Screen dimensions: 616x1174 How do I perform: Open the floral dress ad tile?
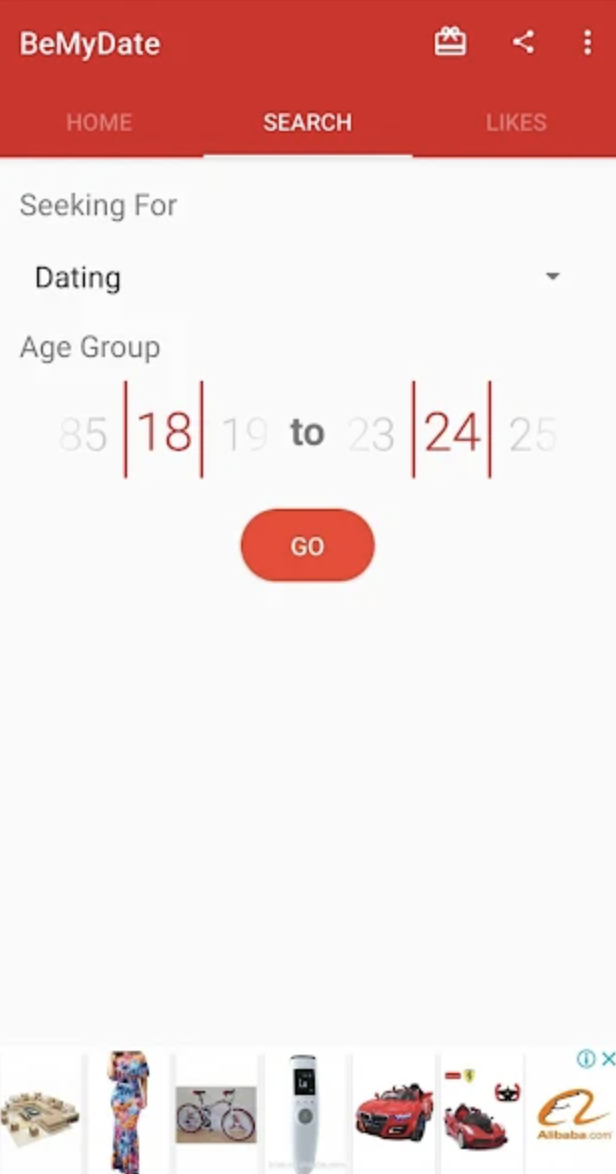(129, 1110)
